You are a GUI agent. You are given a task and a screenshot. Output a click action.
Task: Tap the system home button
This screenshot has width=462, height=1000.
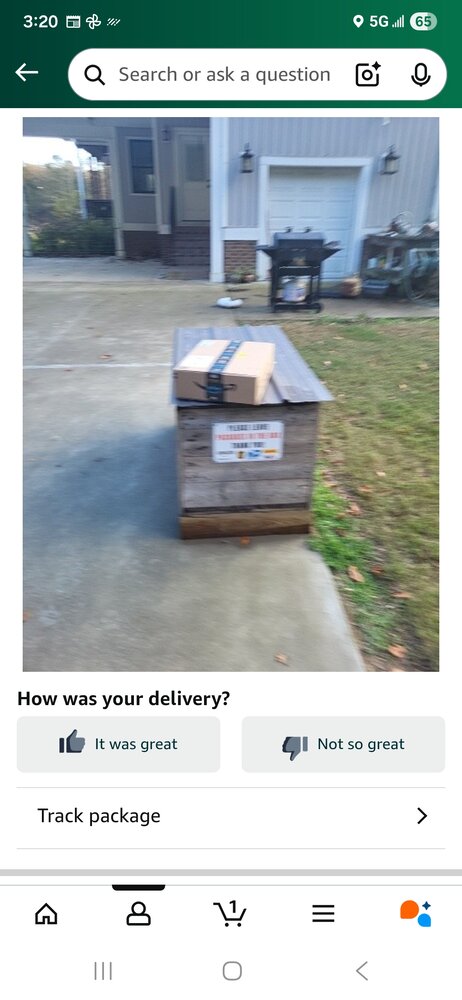coord(232,971)
